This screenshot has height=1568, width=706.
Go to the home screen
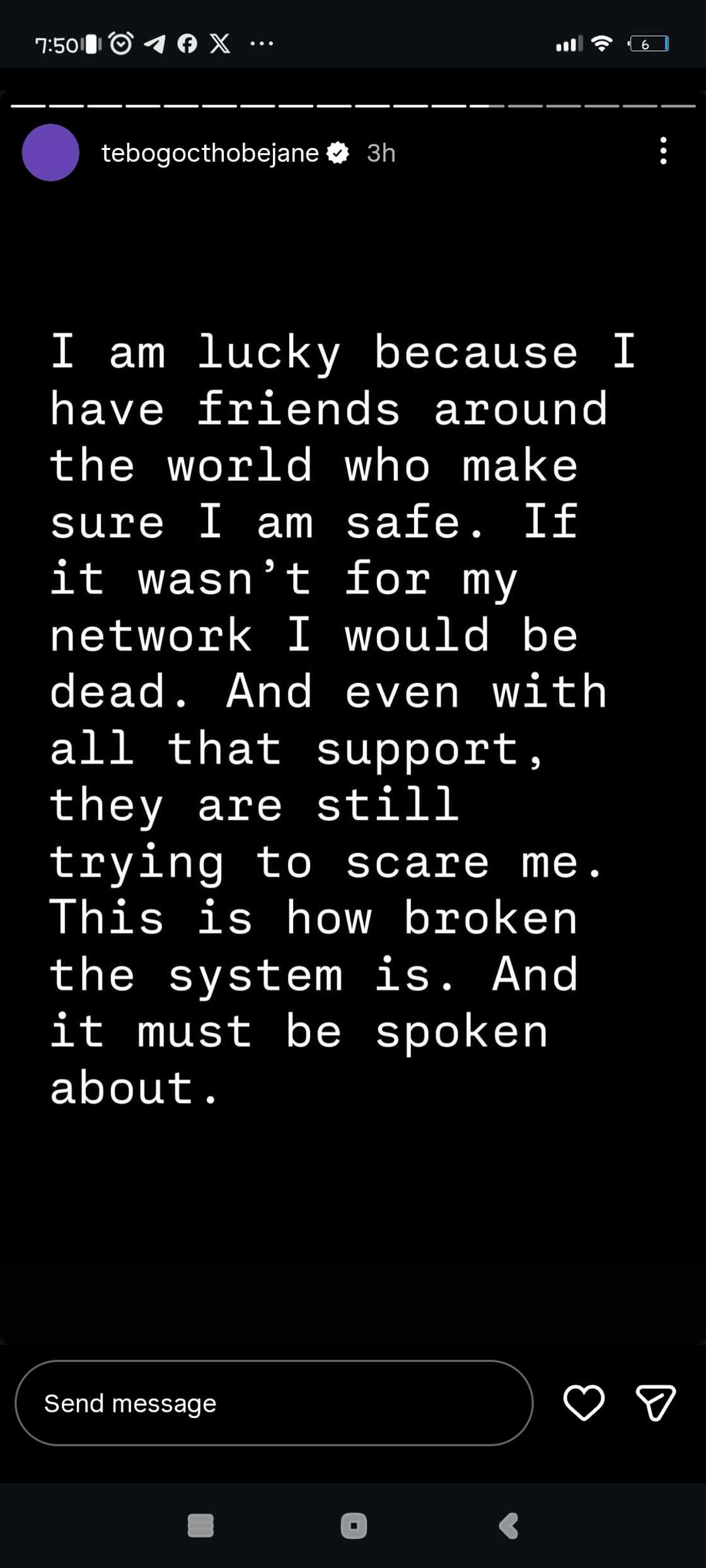(354, 1525)
